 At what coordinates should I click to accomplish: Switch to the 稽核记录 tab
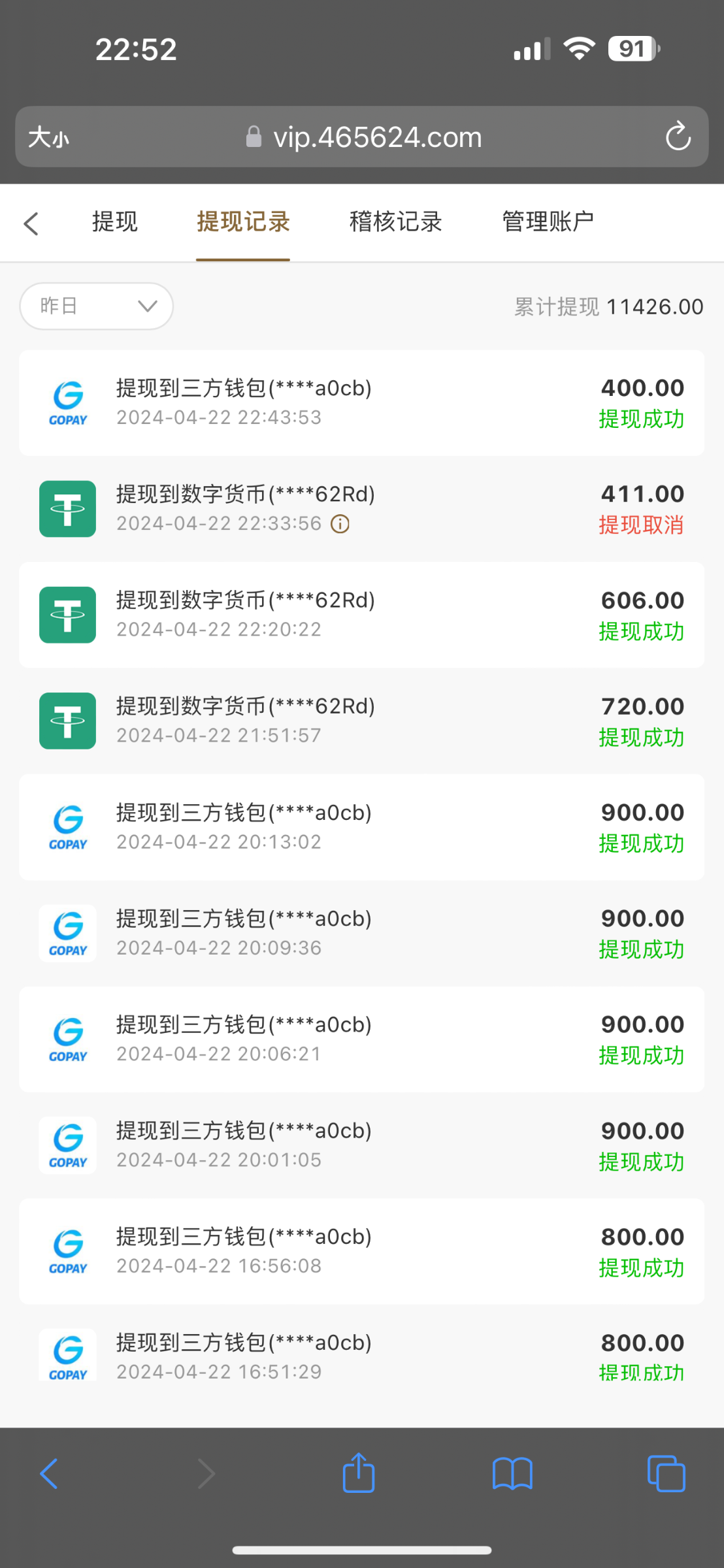click(x=395, y=222)
